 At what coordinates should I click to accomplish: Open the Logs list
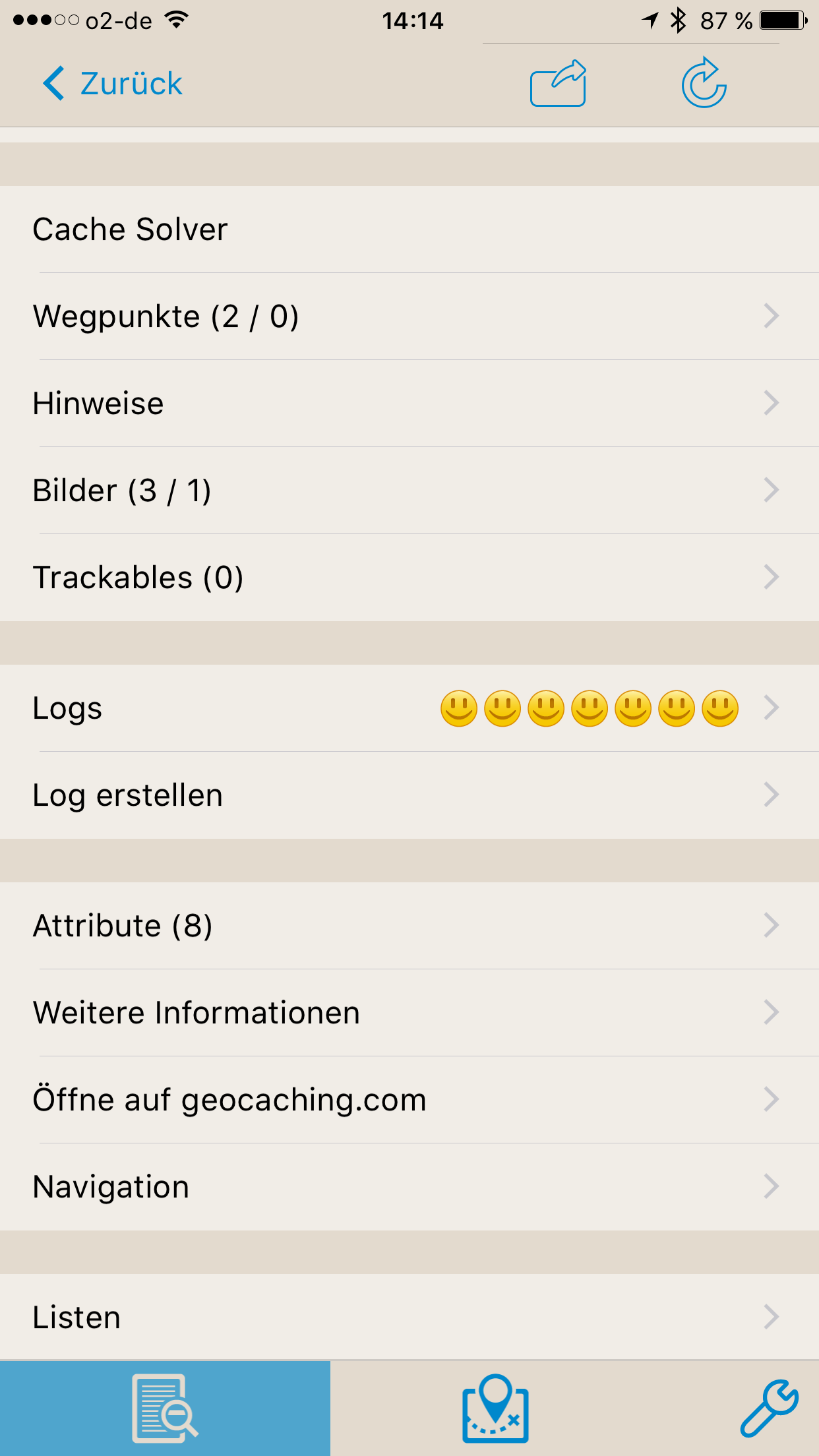pos(409,708)
